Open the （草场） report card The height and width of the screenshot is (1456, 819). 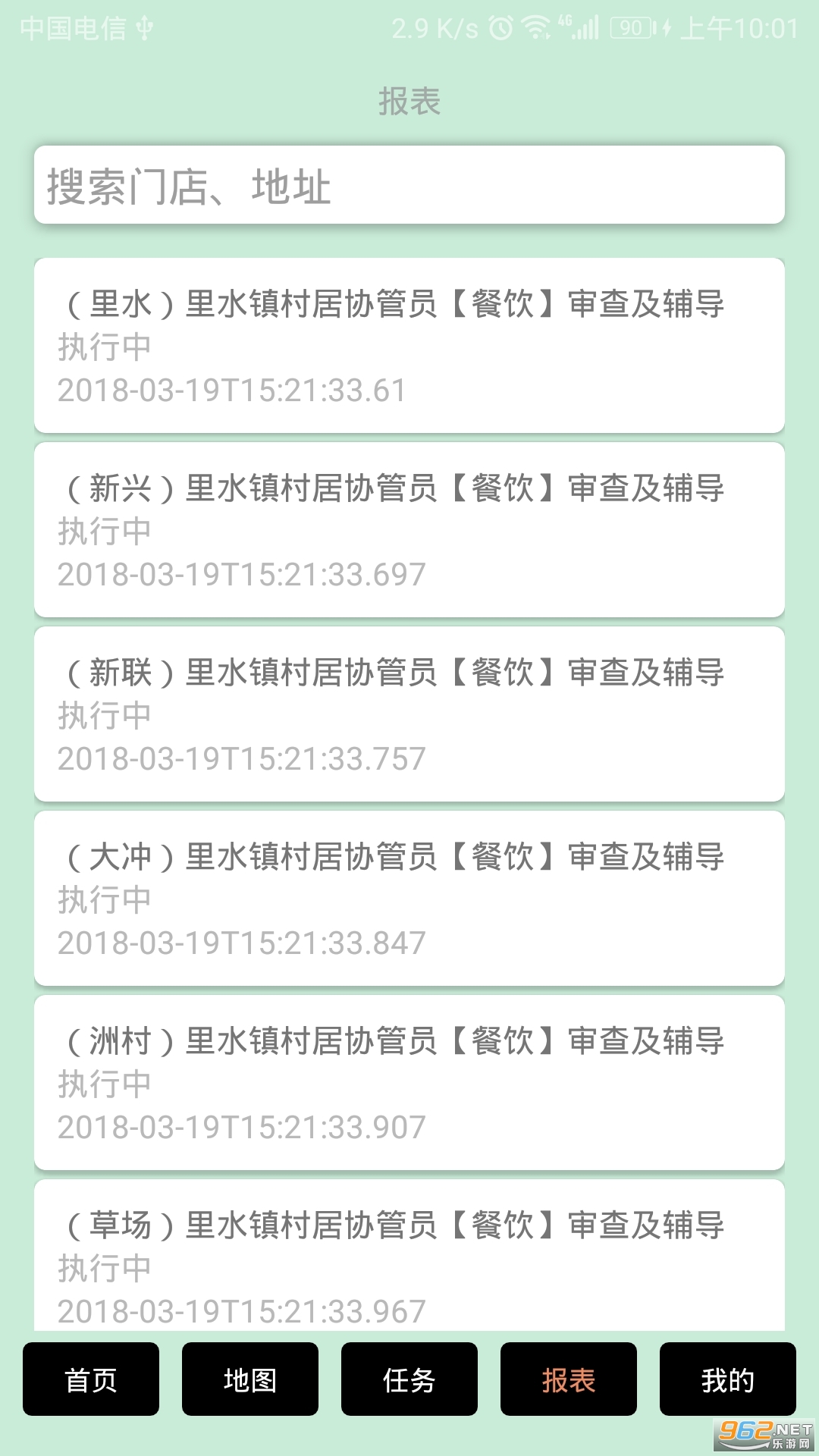point(409,1259)
